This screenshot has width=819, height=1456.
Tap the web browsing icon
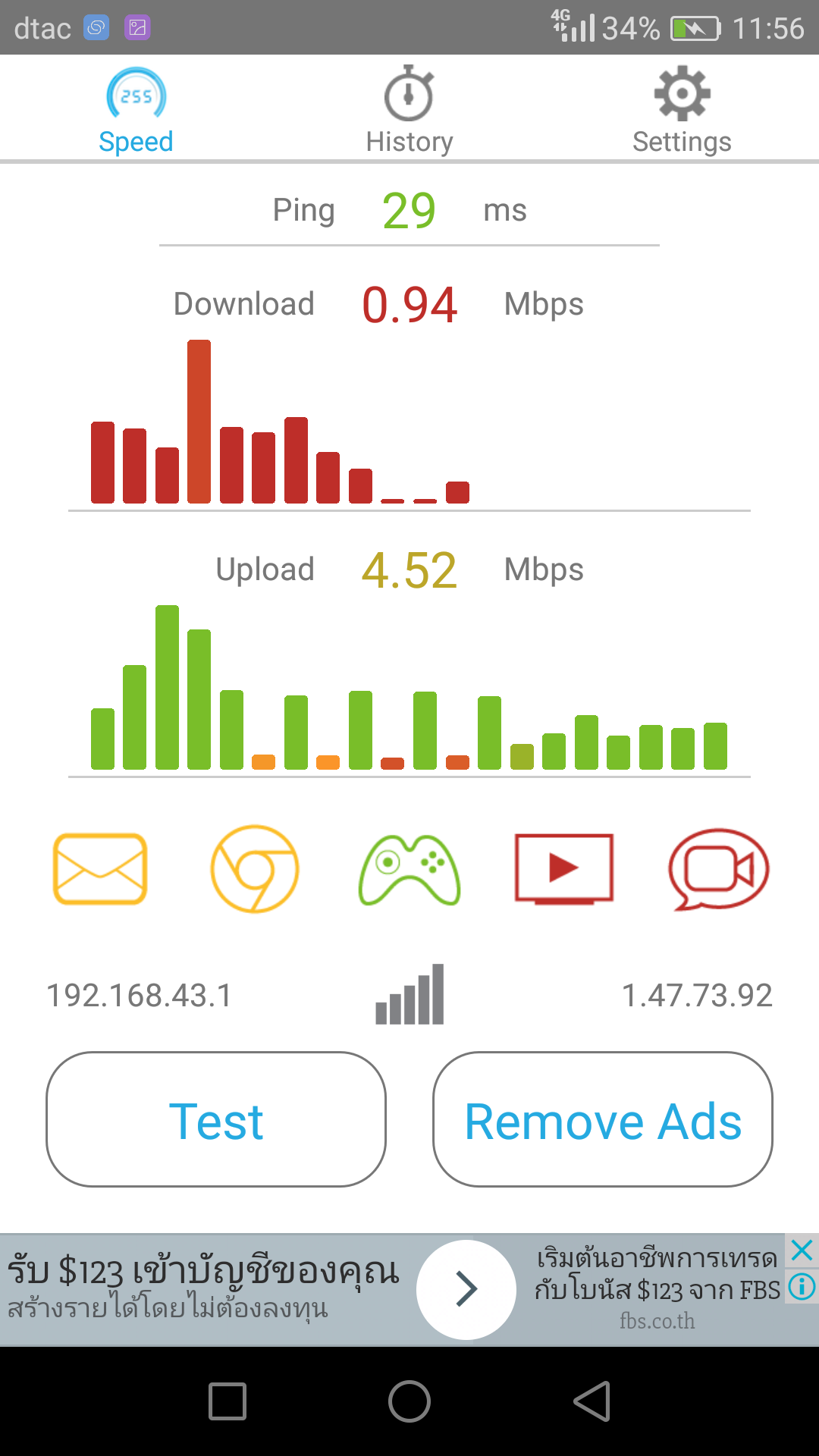pos(255,869)
